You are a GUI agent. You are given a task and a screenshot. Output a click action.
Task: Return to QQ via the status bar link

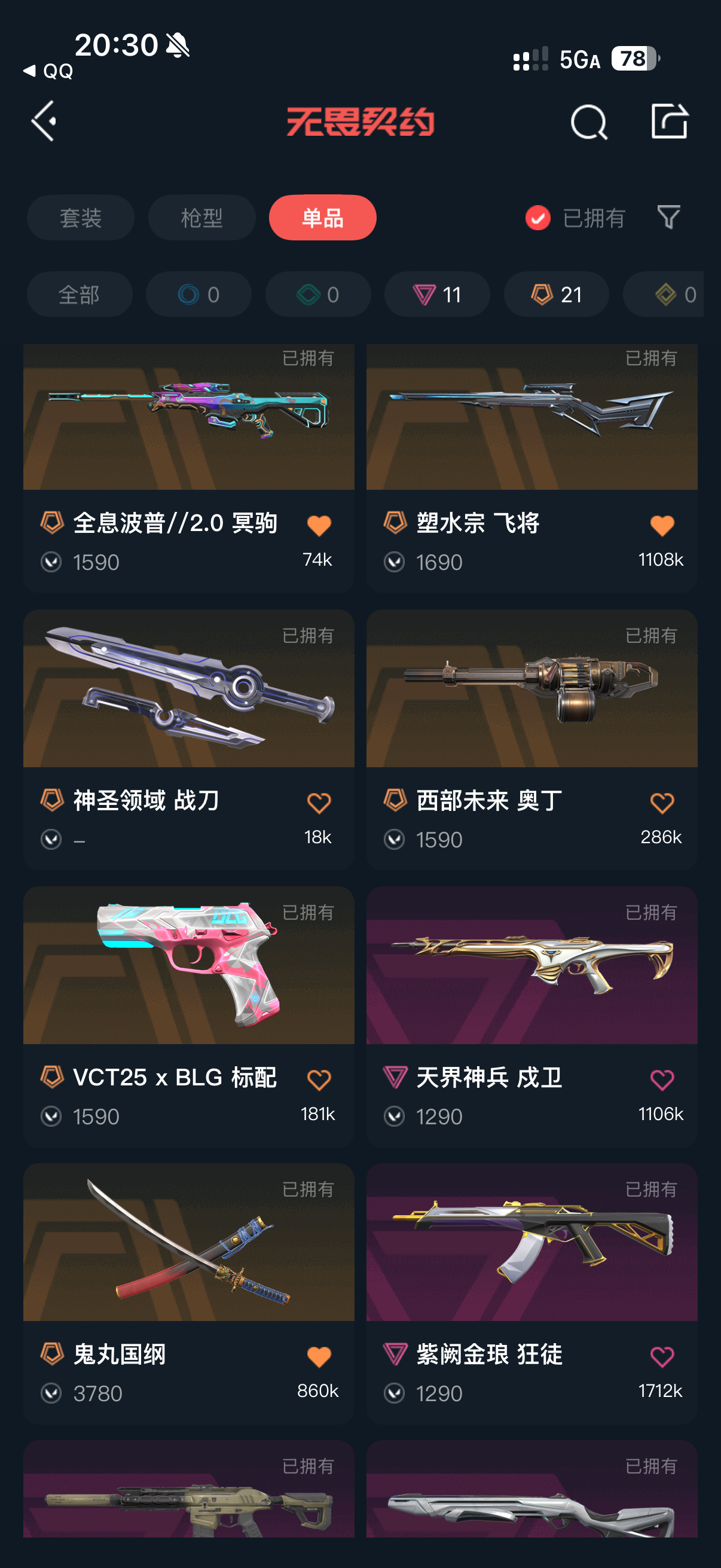pos(48,71)
